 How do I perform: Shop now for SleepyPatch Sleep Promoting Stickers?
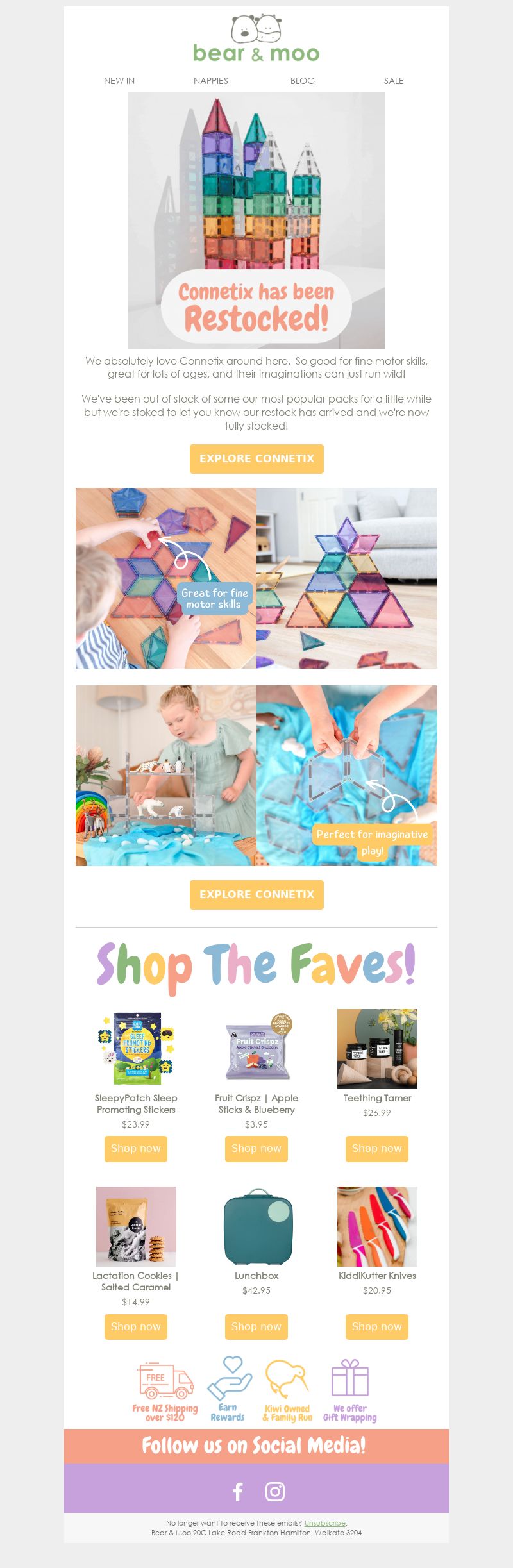(136, 1148)
